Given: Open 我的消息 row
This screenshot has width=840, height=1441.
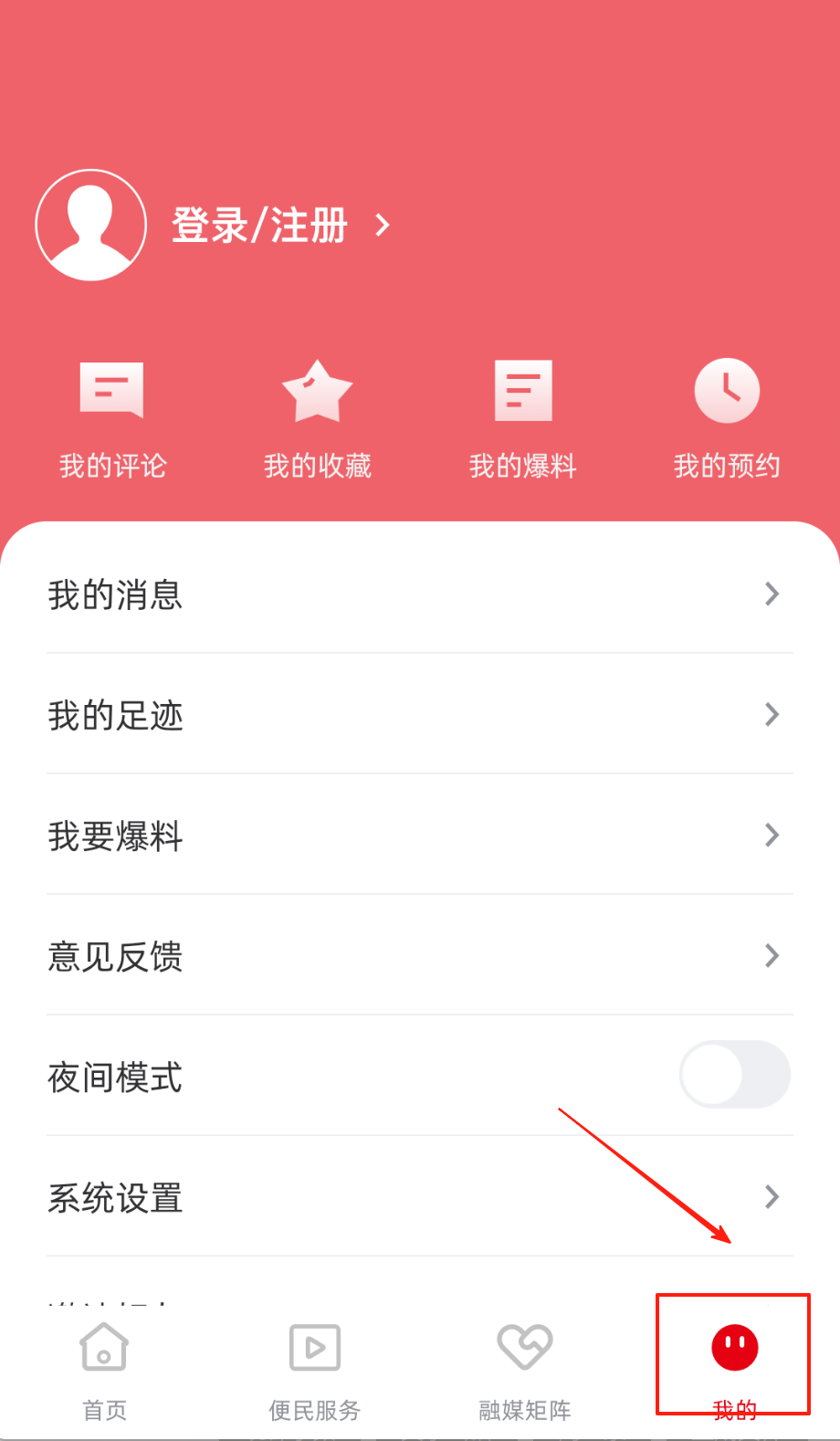Looking at the screenshot, I should click(x=420, y=594).
